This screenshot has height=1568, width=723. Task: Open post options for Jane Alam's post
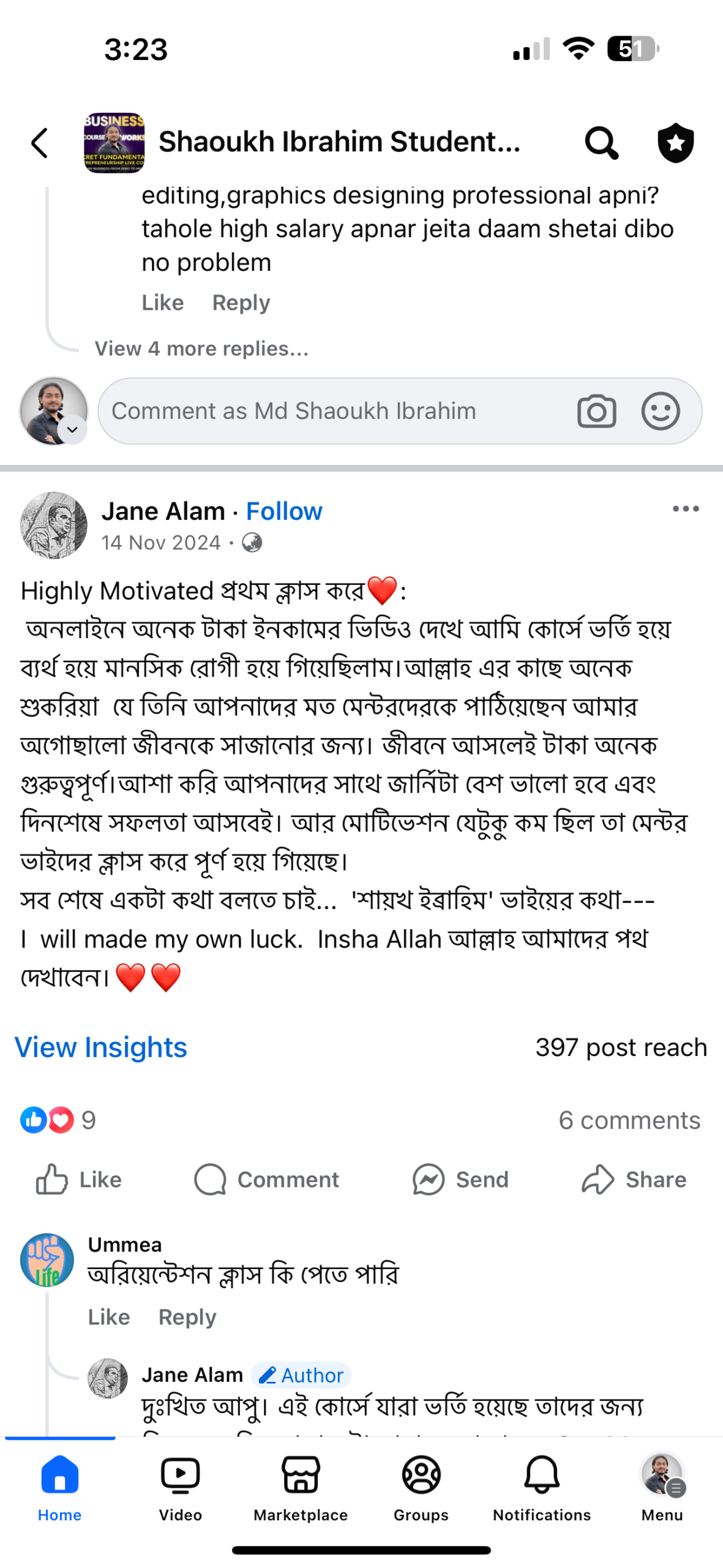685,508
